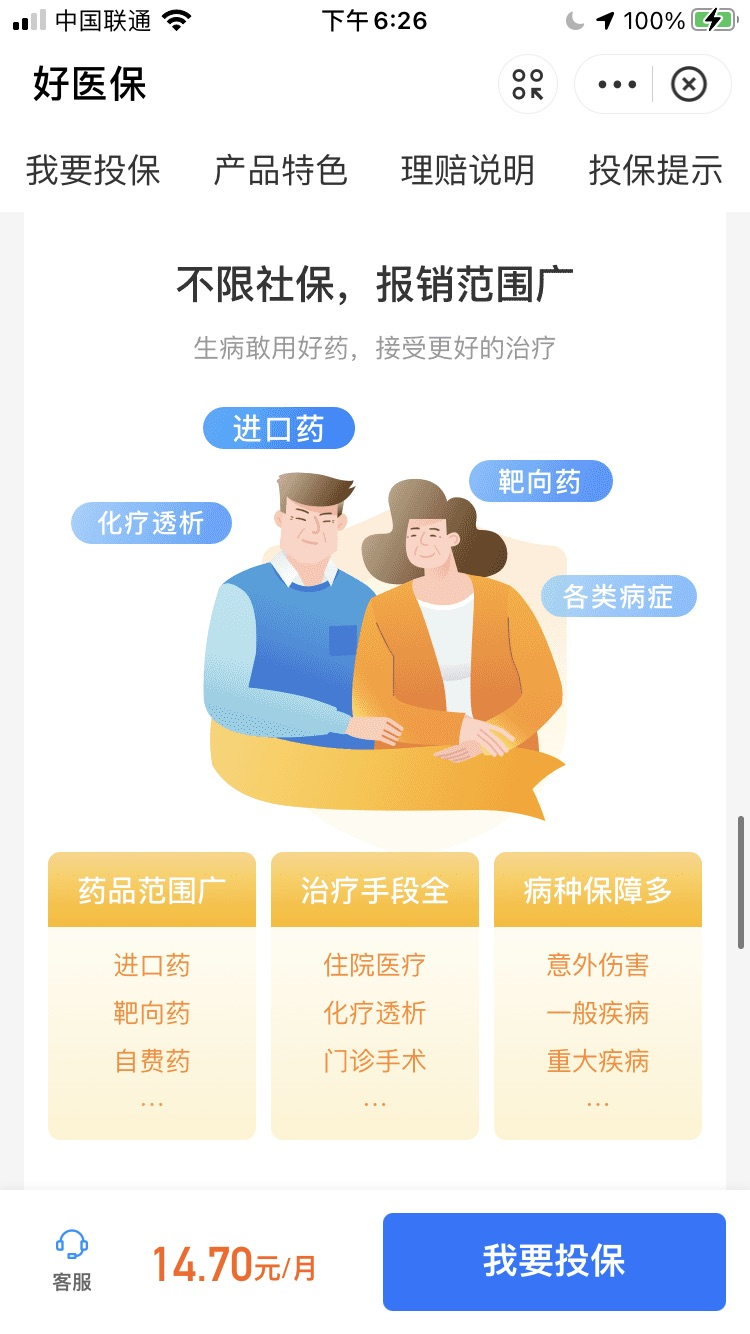Tap the blue 我要投保 button
This screenshot has width=750, height=1334.
point(554,1261)
